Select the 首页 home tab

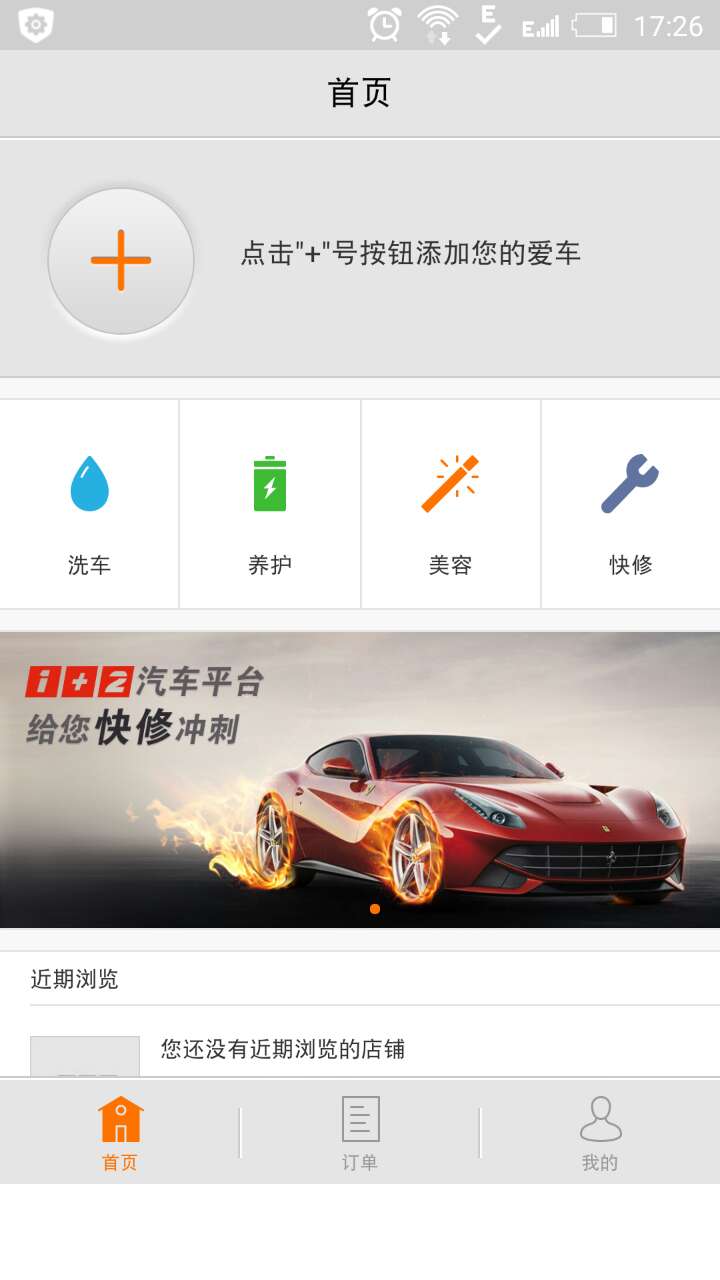(120, 1133)
